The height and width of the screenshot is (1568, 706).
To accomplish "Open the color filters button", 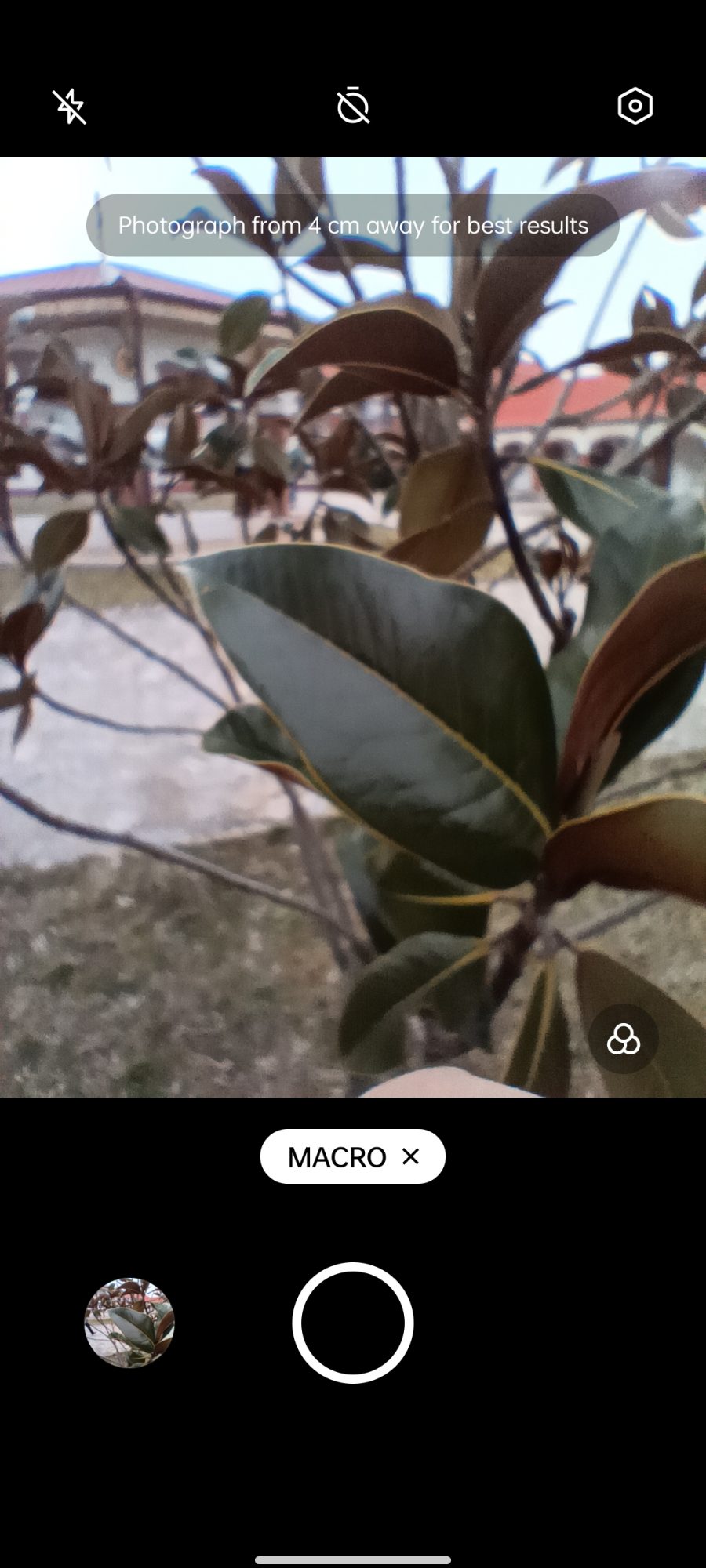I will (624, 1040).
